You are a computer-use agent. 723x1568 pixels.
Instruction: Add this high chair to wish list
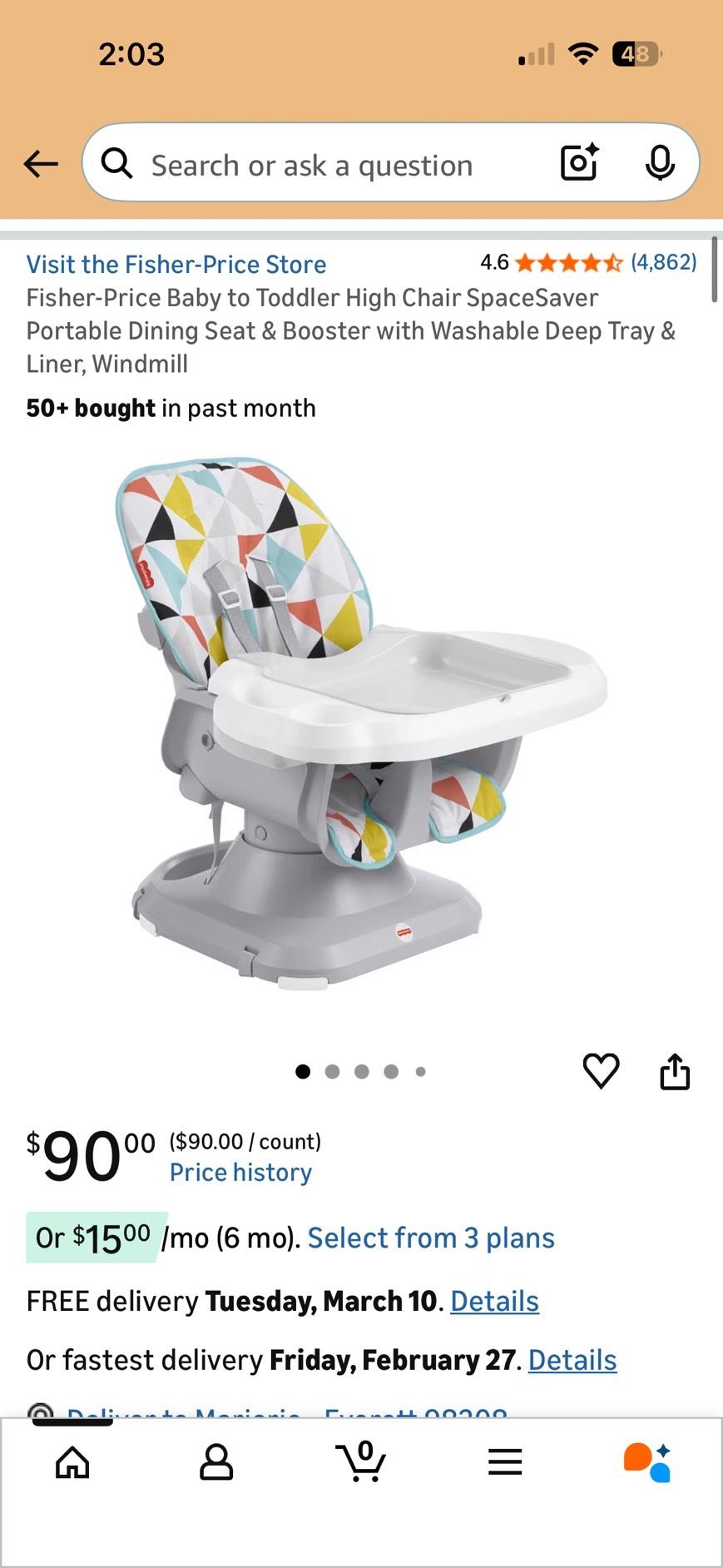[x=601, y=1070]
